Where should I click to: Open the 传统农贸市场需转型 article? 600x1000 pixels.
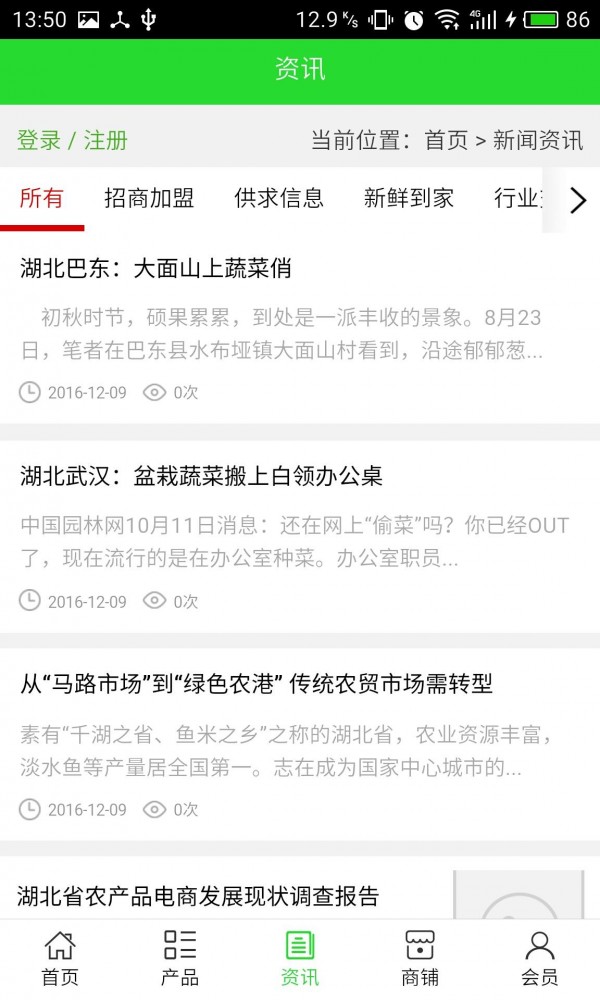[x=256, y=685]
